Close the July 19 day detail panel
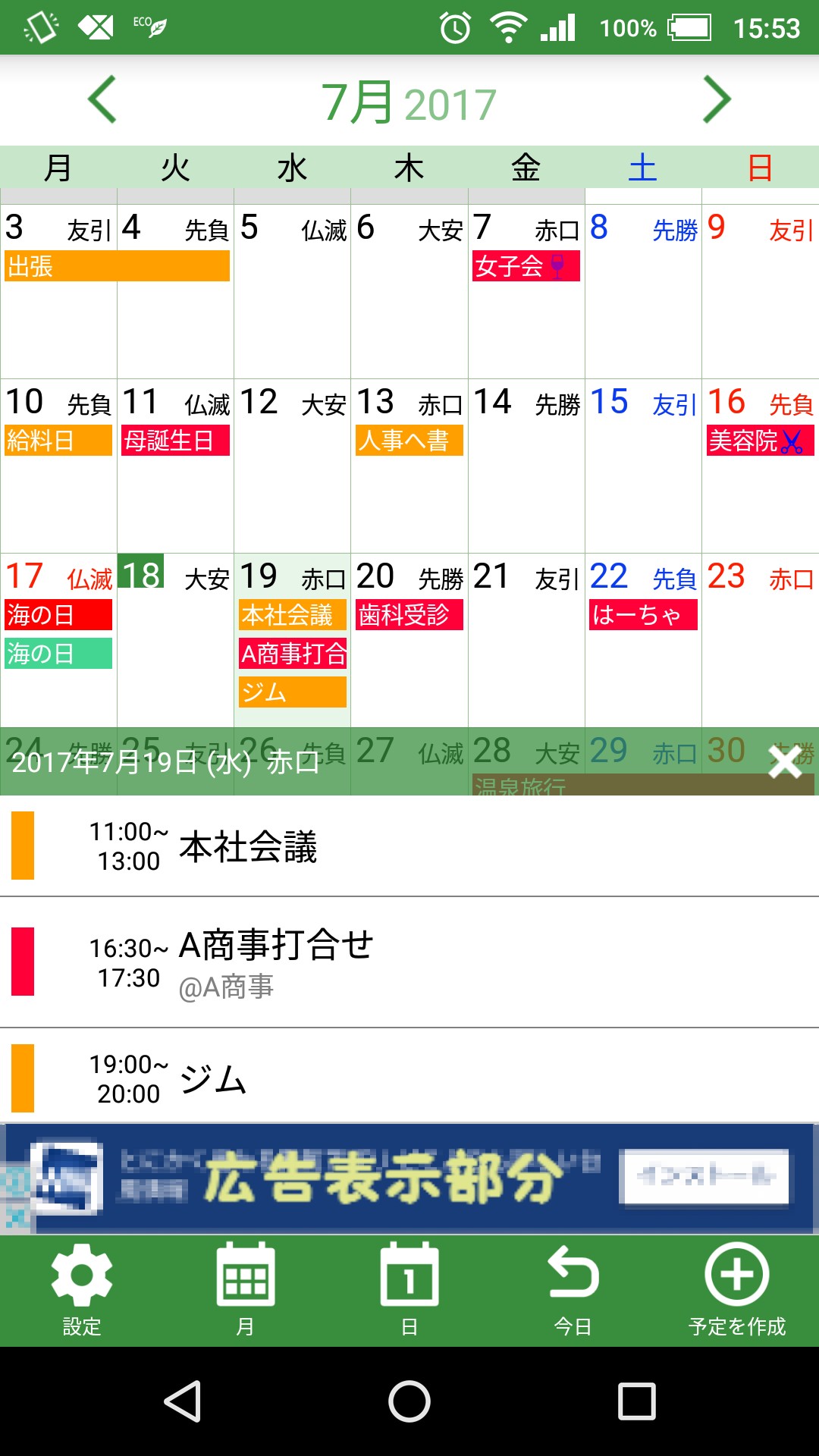 click(785, 761)
